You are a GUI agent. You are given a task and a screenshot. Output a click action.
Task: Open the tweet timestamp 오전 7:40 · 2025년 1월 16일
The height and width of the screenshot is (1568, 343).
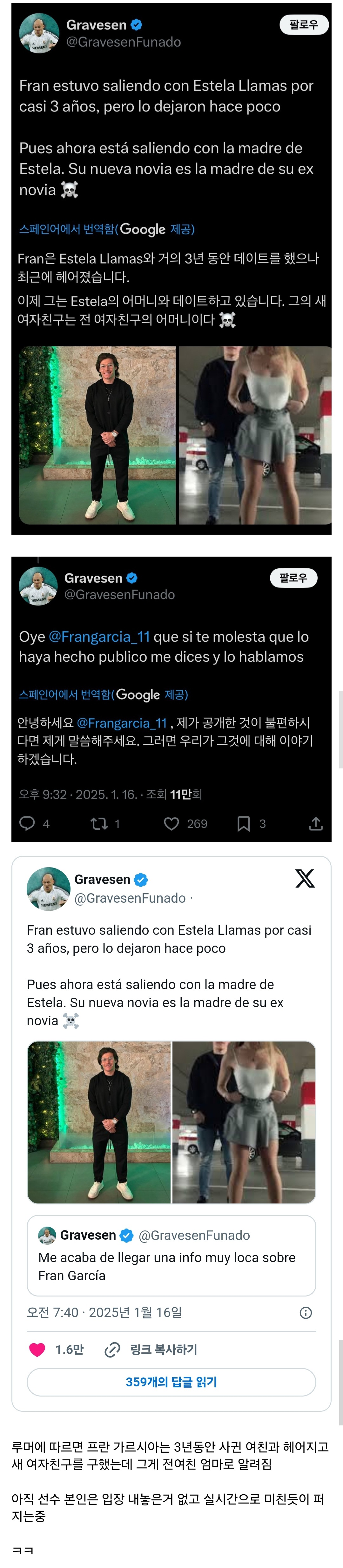tap(104, 1312)
